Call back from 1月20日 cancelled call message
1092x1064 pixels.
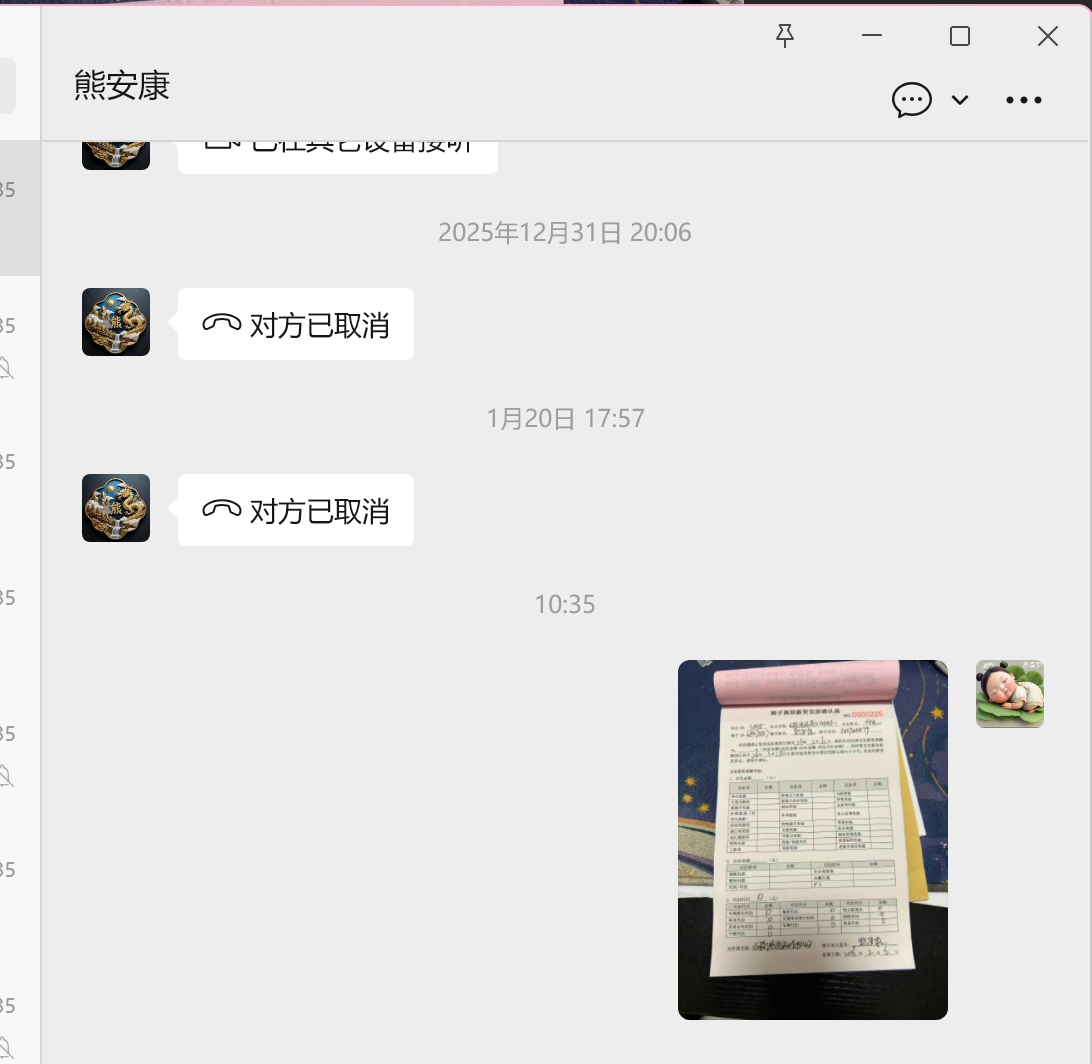296,510
